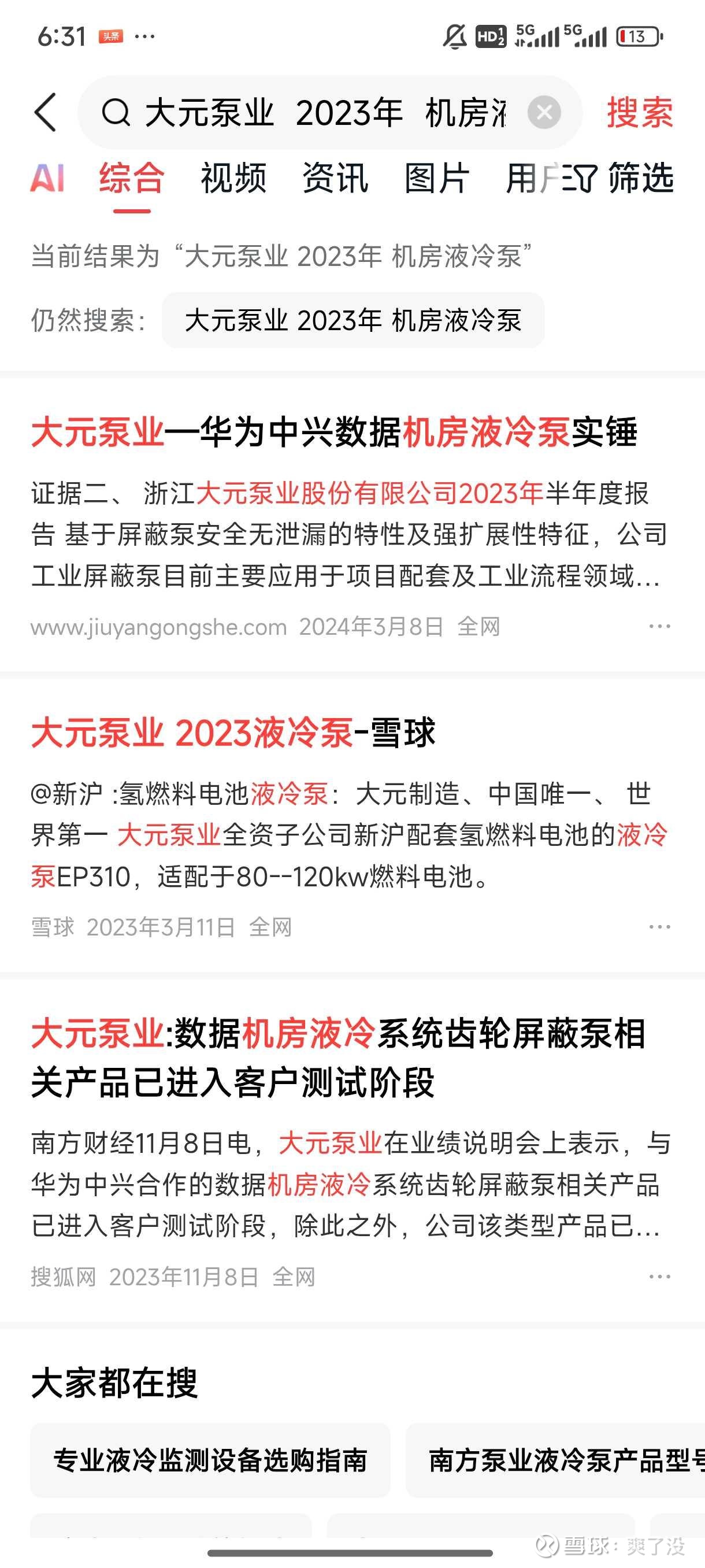705x1568 pixels.
Task: Open the 筛选 filter options
Action: click(618, 178)
